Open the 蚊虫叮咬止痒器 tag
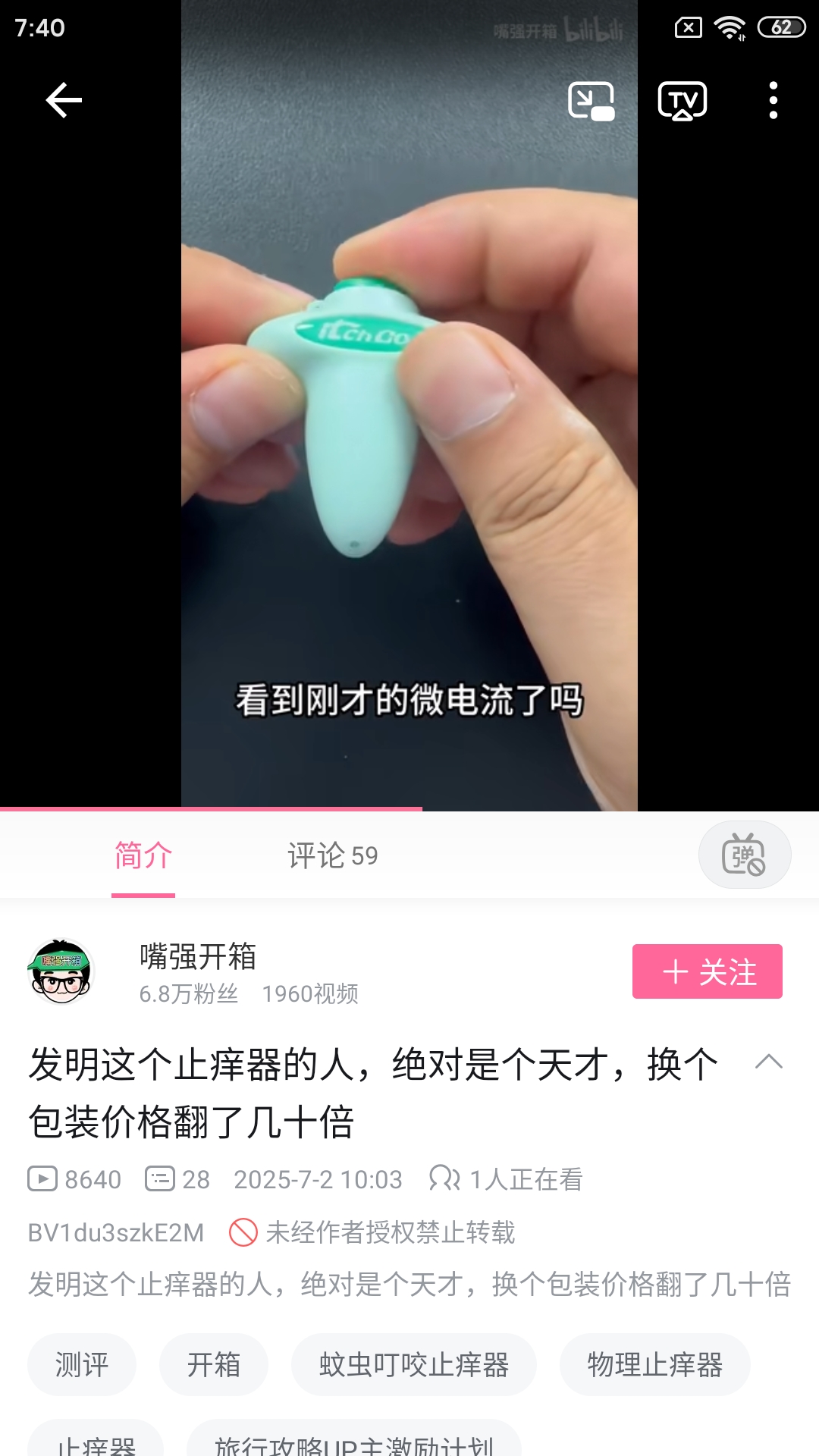Viewport: 819px width, 1456px height. click(413, 1365)
